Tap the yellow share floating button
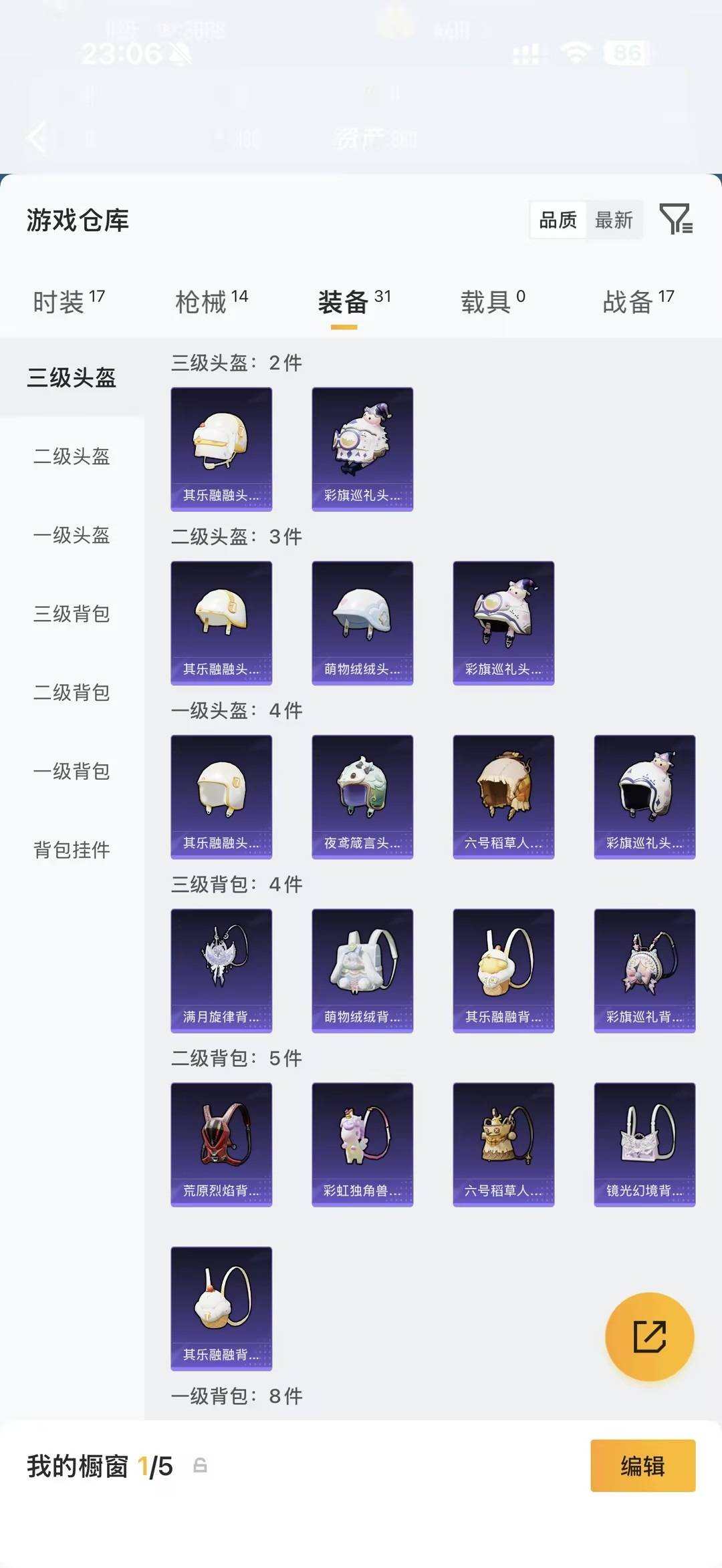722x1568 pixels. tap(649, 1337)
